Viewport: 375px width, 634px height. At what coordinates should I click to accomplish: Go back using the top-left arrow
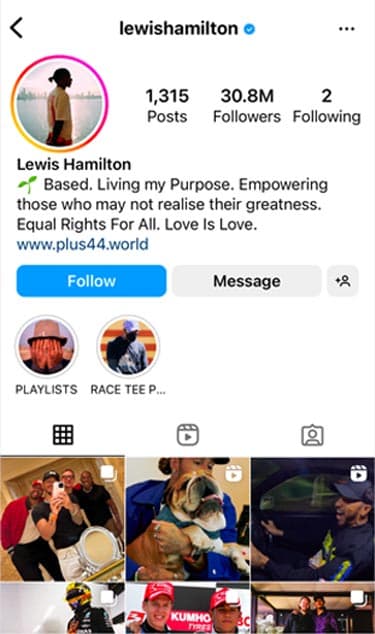pos(17,28)
